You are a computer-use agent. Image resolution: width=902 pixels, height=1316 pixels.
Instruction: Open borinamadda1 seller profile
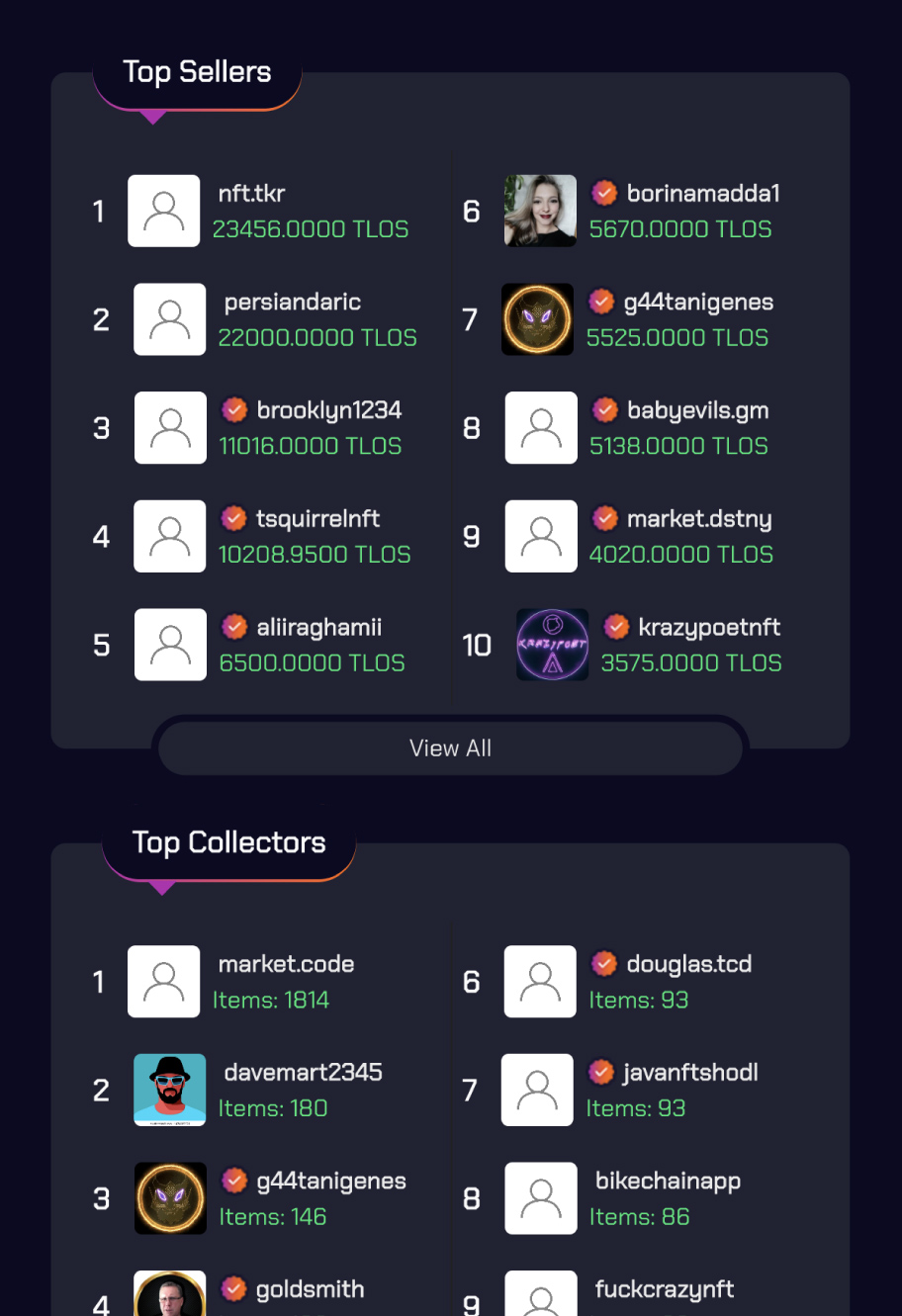click(x=702, y=194)
